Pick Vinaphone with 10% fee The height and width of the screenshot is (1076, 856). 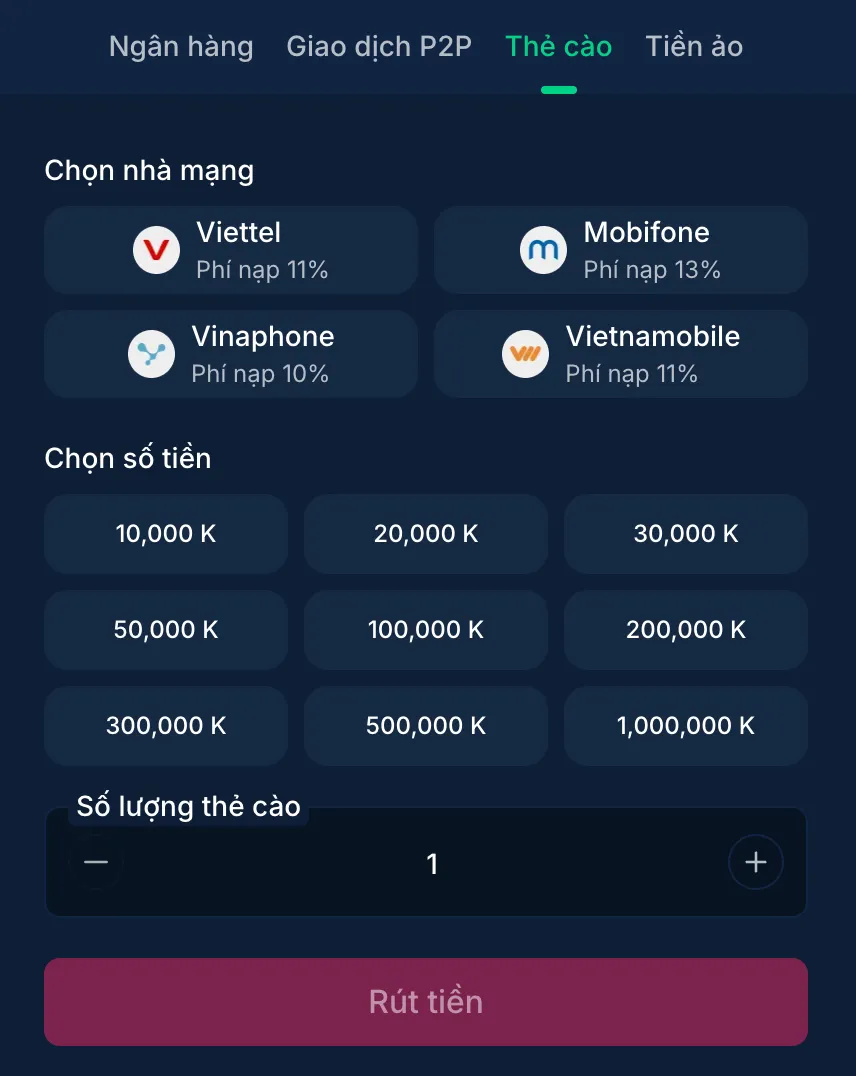click(231, 354)
